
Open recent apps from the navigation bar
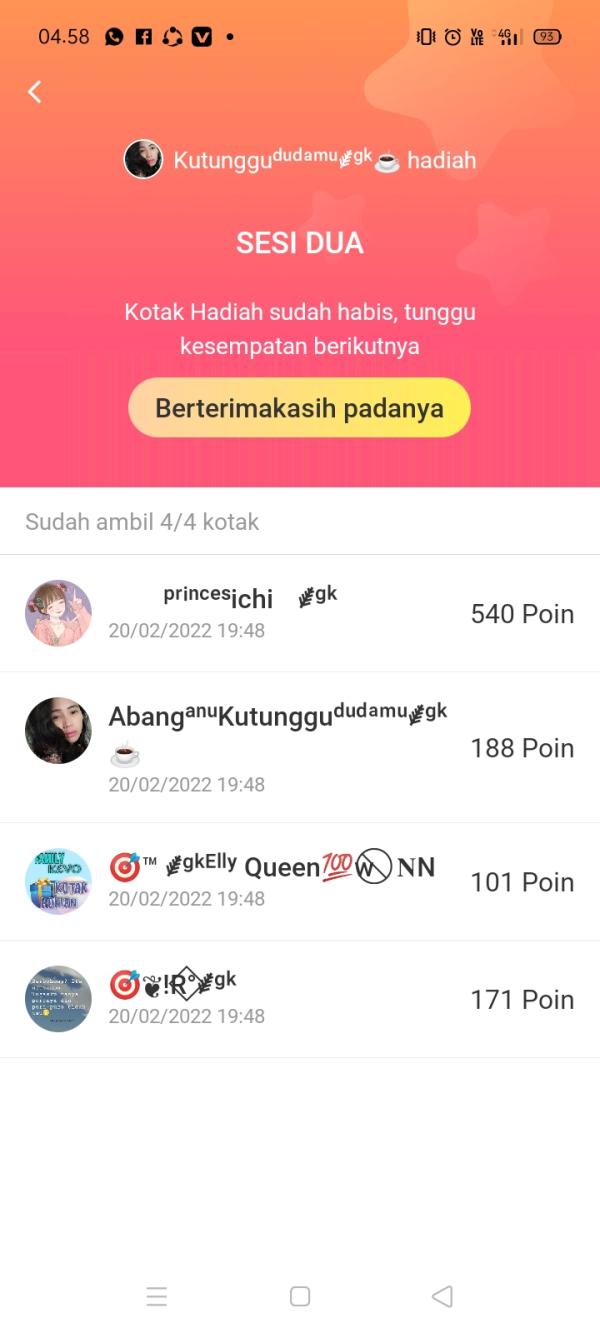(157, 1296)
